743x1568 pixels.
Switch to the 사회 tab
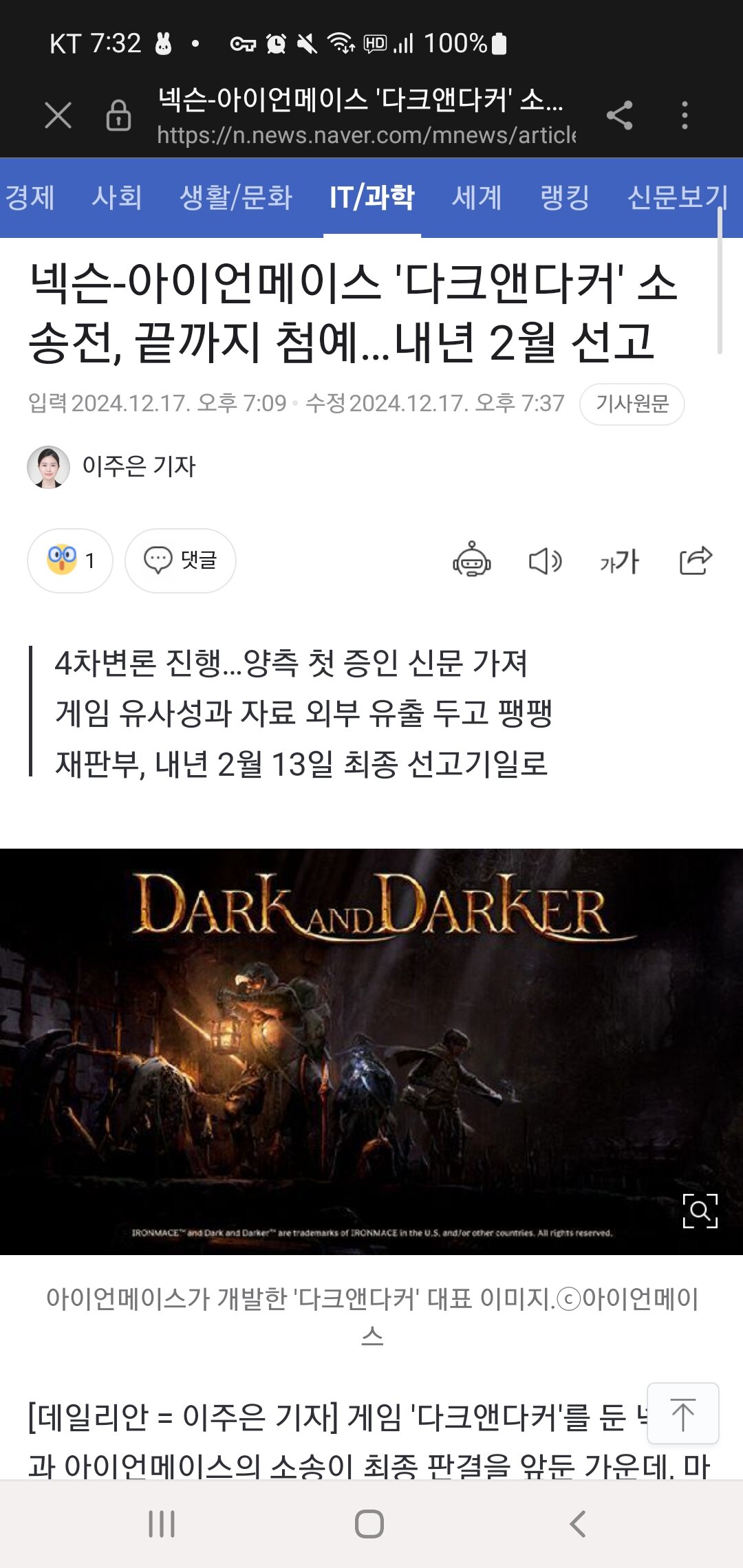click(117, 198)
